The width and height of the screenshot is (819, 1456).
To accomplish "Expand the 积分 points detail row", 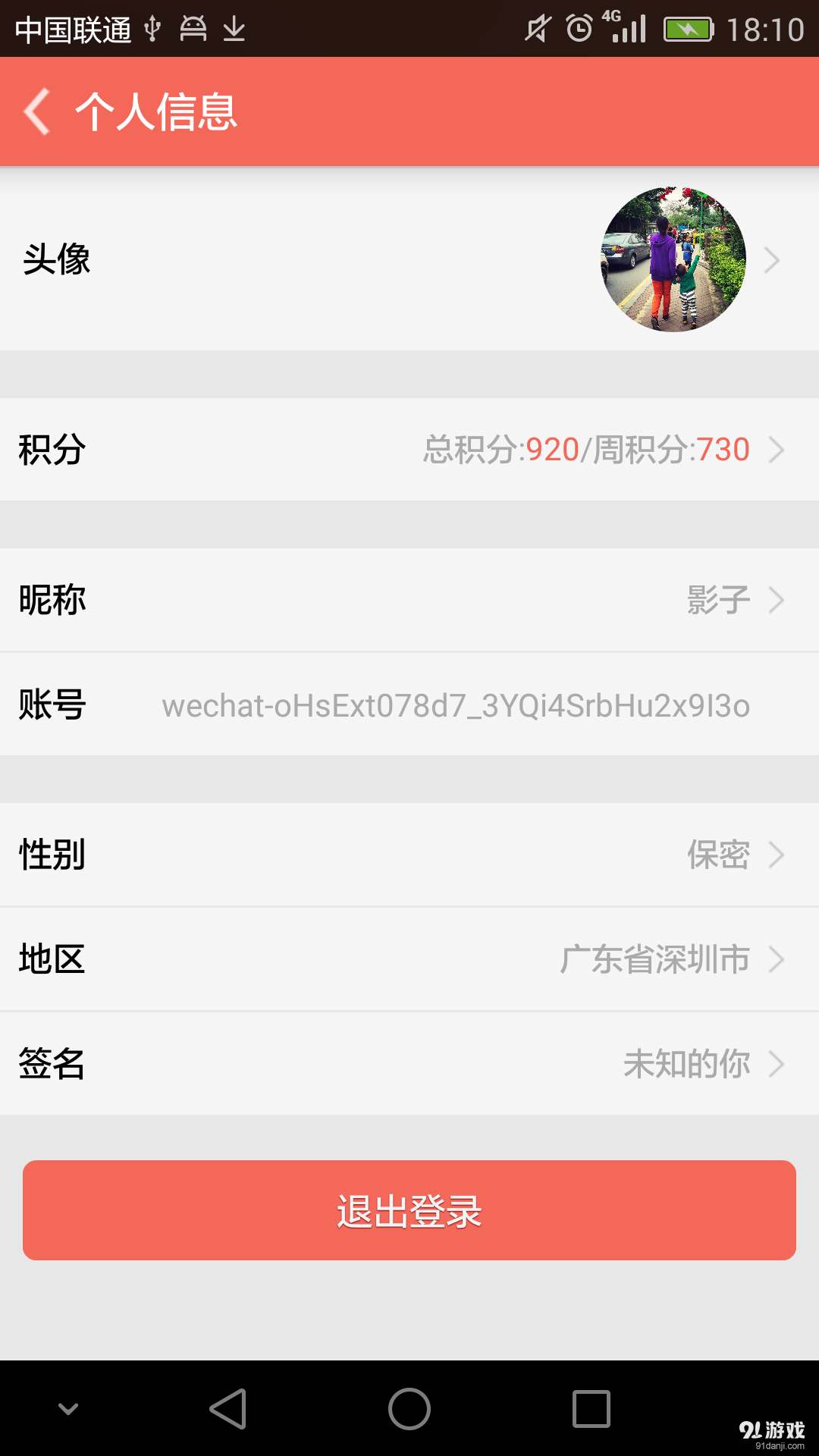I will click(x=409, y=450).
